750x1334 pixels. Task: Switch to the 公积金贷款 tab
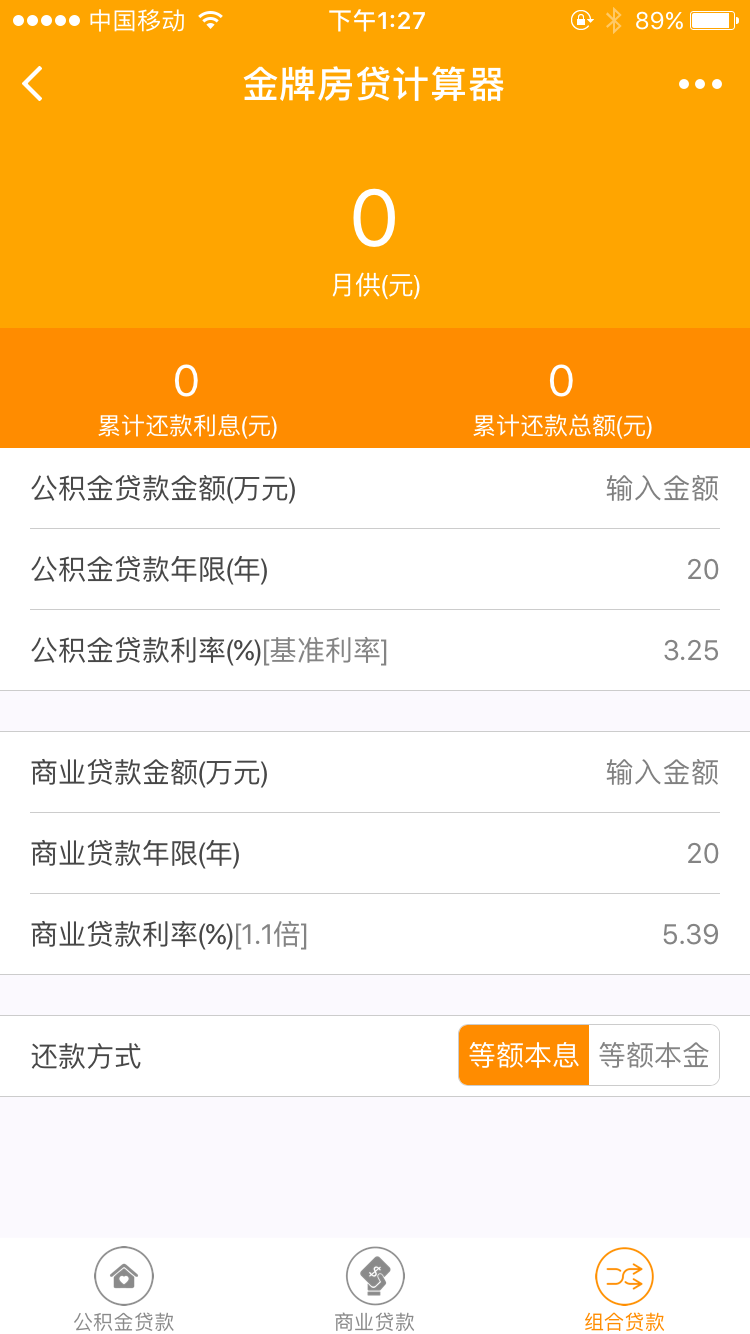tap(124, 1290)
